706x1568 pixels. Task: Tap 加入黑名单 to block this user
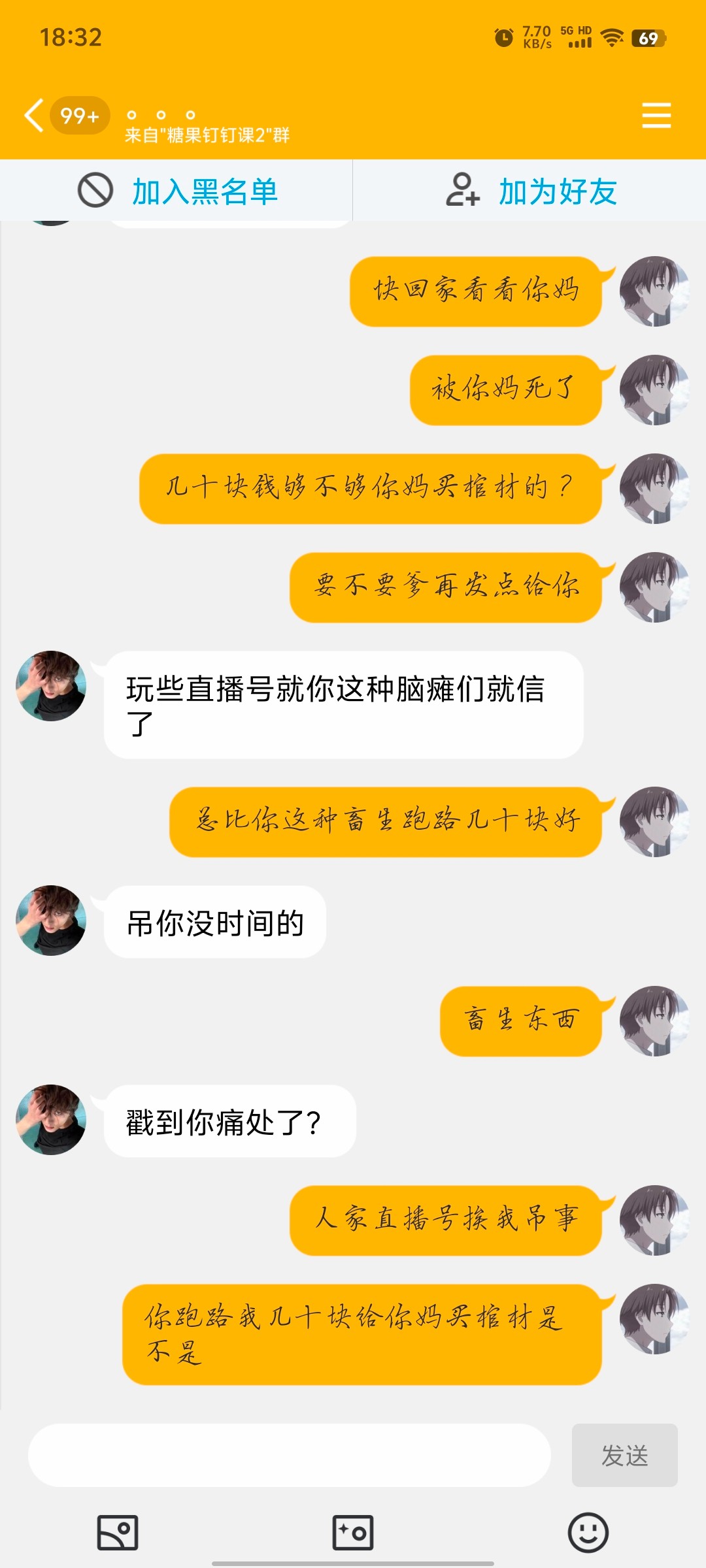coord(176,191)
